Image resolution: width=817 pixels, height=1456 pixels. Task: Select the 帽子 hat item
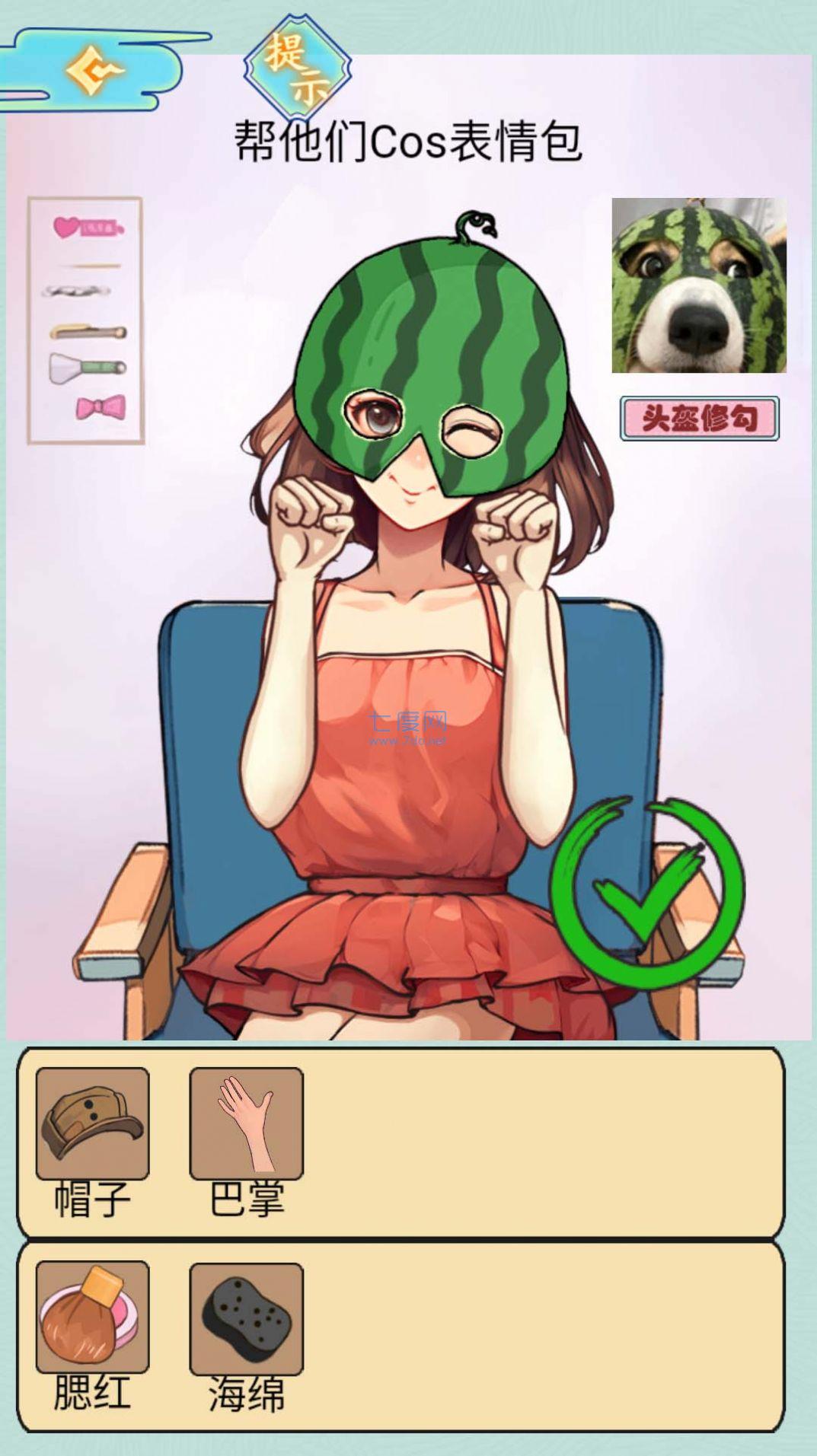tap(92, 1123)
